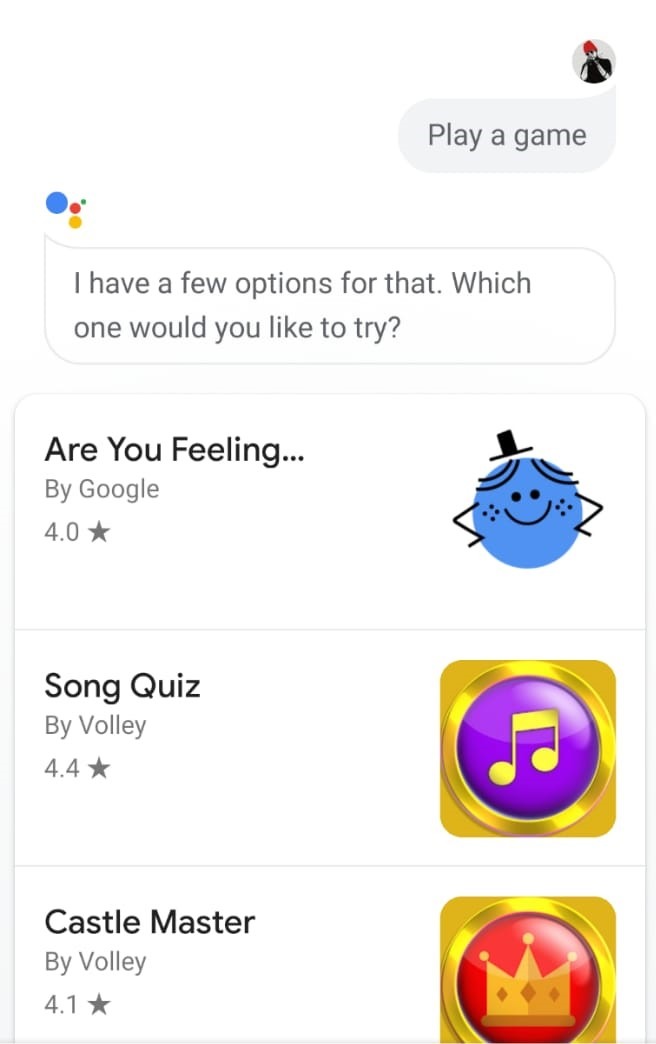This screenshot has width=656, height=1044.
Task: Choose Song Quiz by Volley
Action: pos(328,747)
